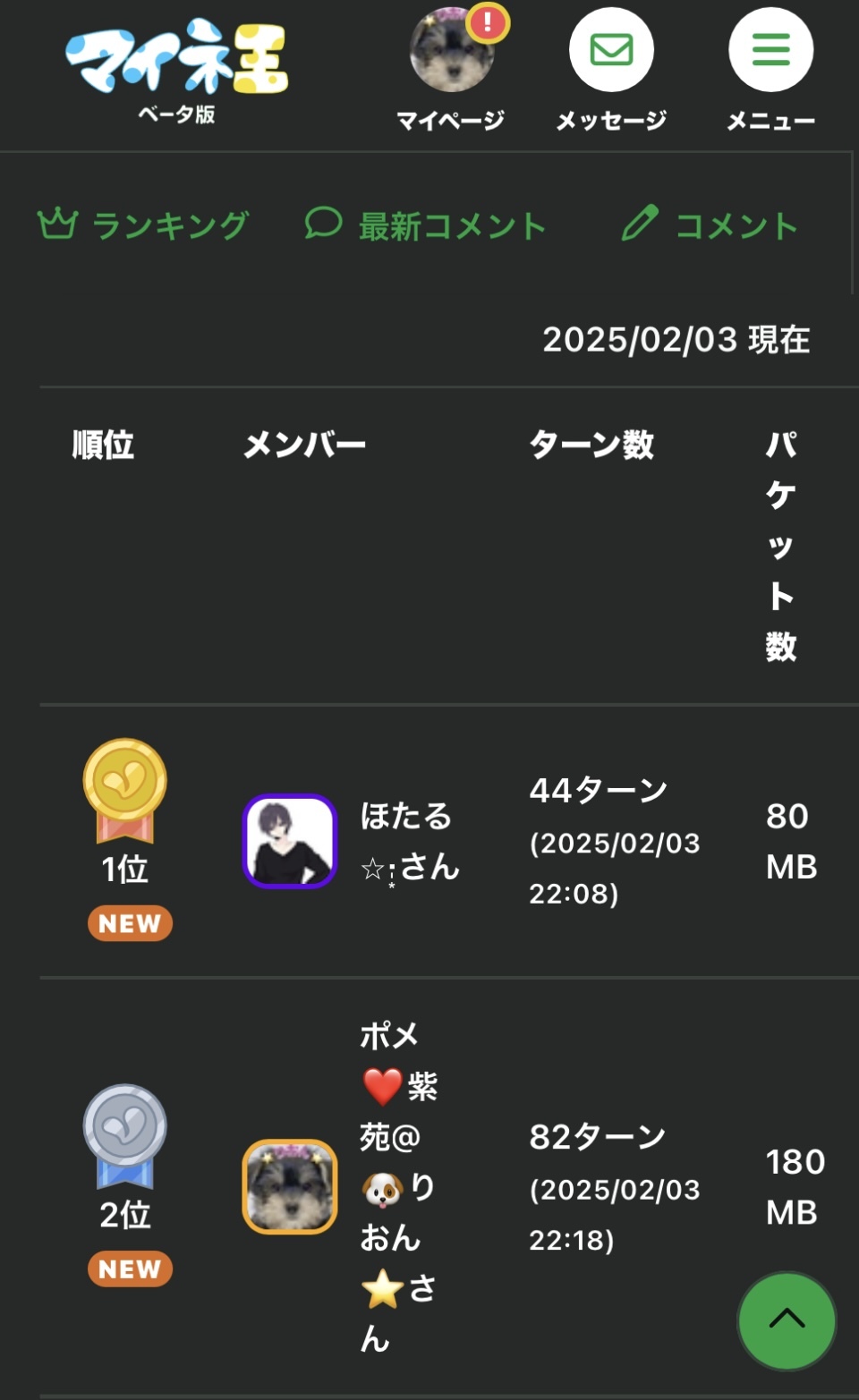Open the メニュー hamburger button
The width and height of the screenshot is (859, 1400).
[770, 52]
